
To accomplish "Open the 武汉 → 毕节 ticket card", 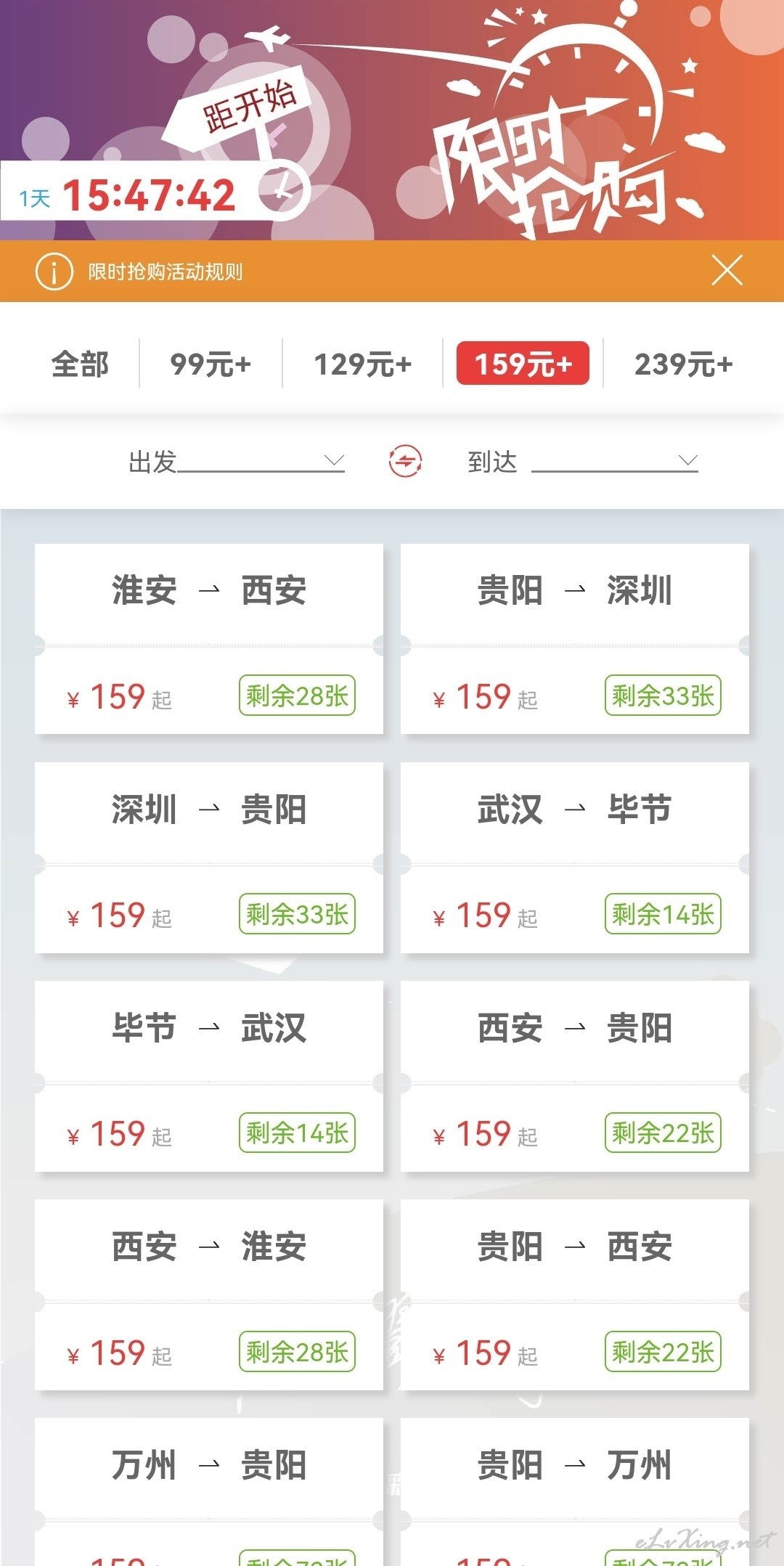I will point(575,857).
